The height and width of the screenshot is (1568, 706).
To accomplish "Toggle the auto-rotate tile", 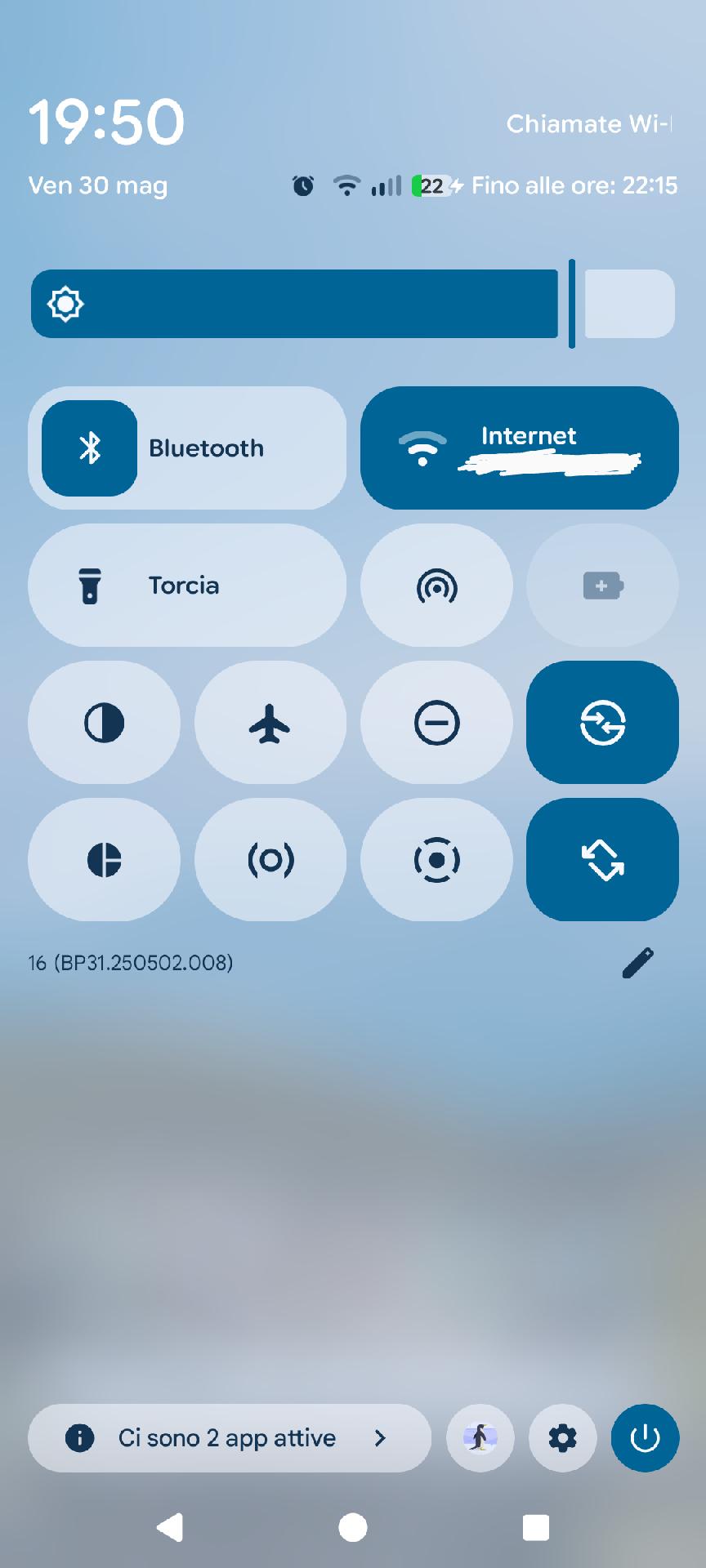I will pyautogui.click(x=602, y=860).
